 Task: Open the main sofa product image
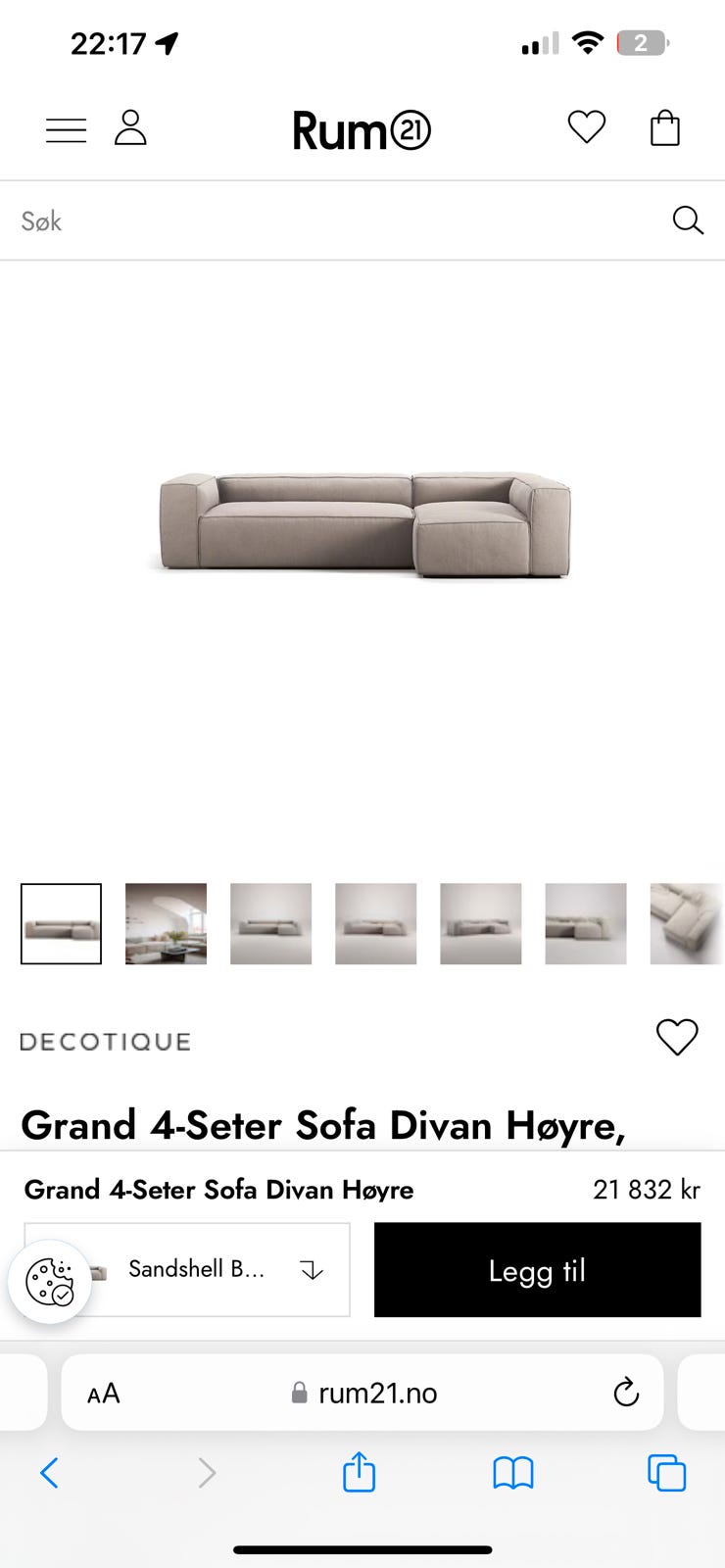coord(363,524)
